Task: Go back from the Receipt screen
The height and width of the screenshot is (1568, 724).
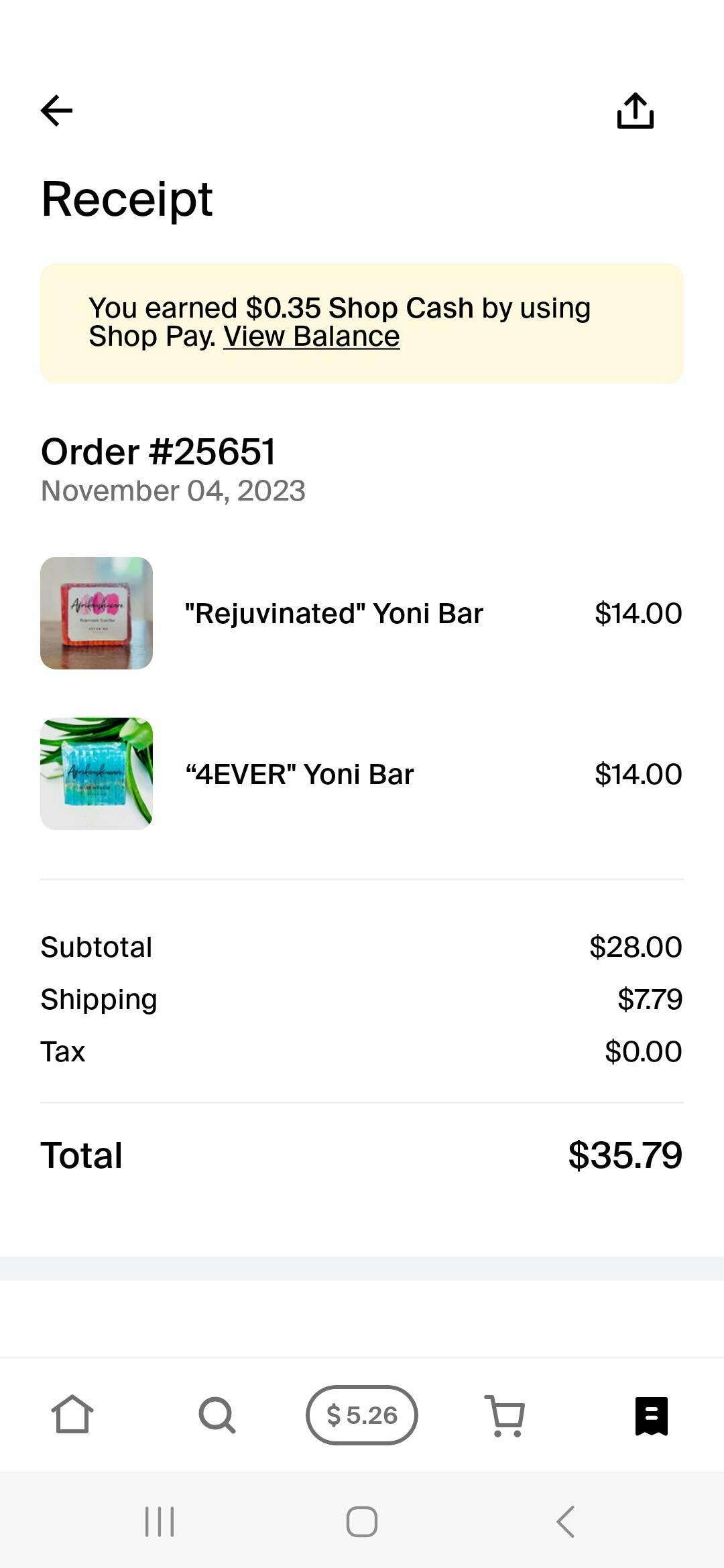Action: 56,111
